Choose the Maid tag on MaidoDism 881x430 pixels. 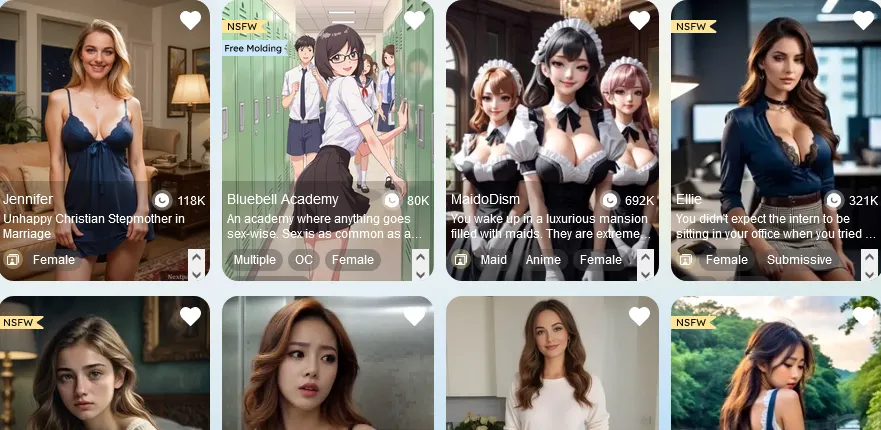(493, 260)
